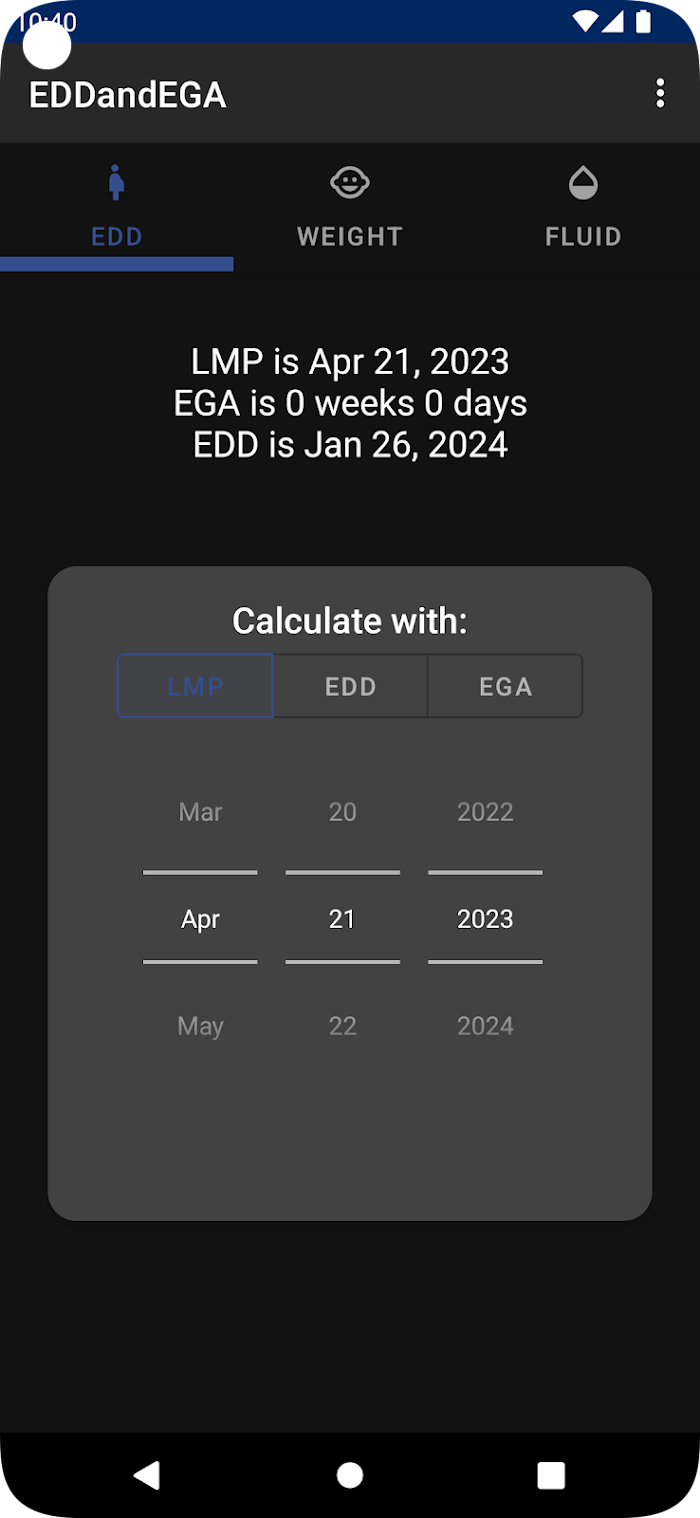This screenshot has height=1518, width=700.
Task: Calculate with LMP option
Action: pos(195,686)
